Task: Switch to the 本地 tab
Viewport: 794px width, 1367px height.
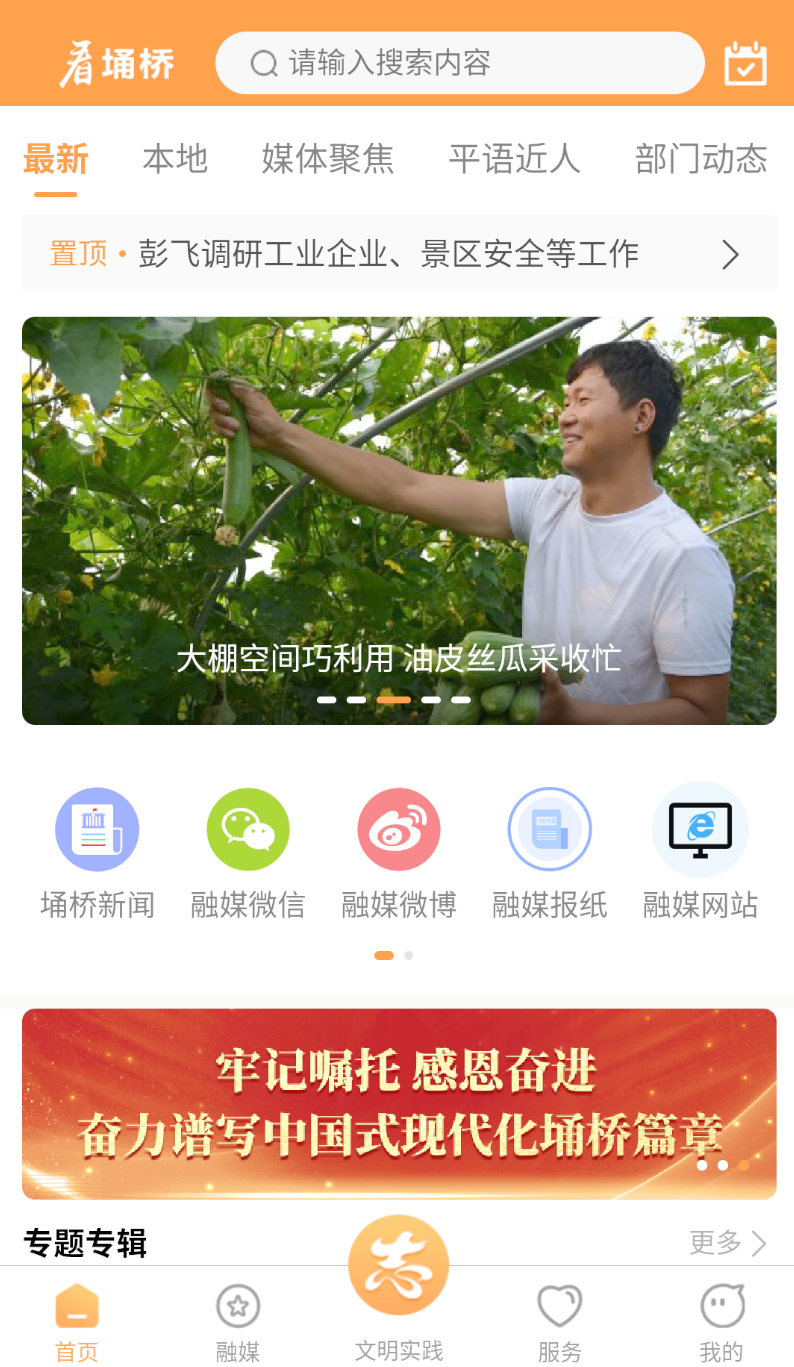Action: (175, 159)
